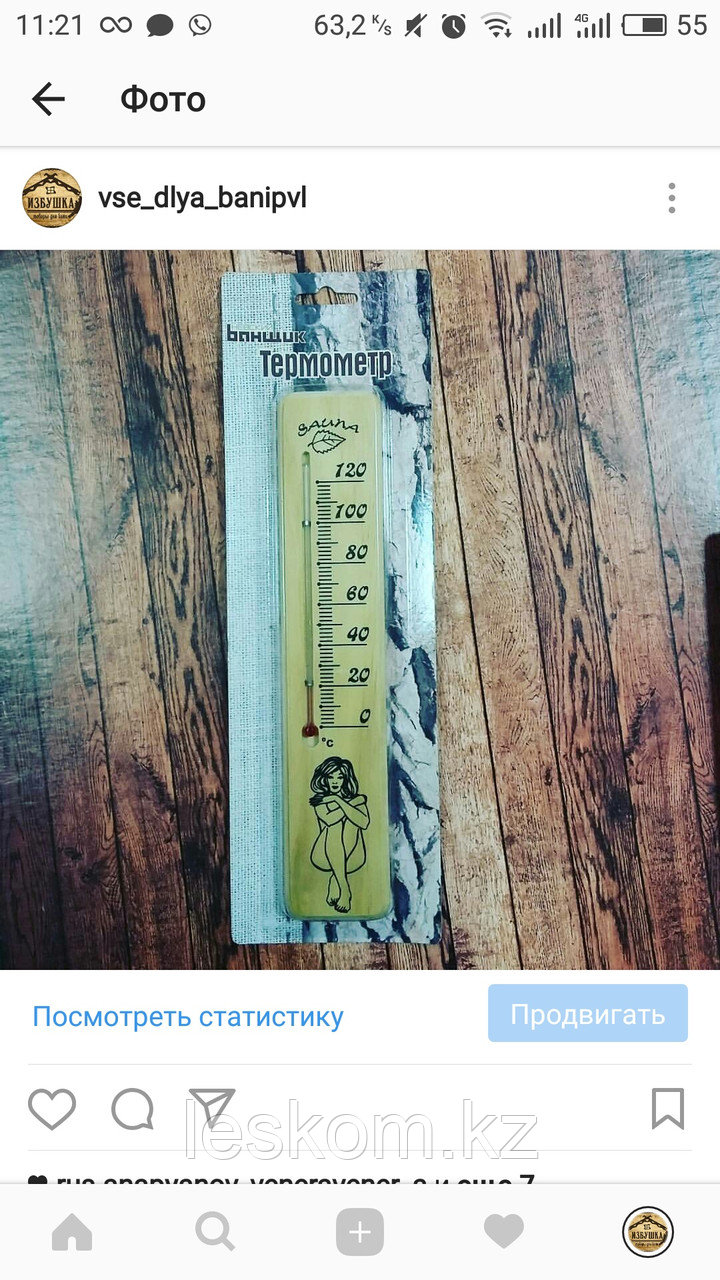Open the thermometer post photo
The width and height of the screenshot is (720, 1280).
(360, 610)
